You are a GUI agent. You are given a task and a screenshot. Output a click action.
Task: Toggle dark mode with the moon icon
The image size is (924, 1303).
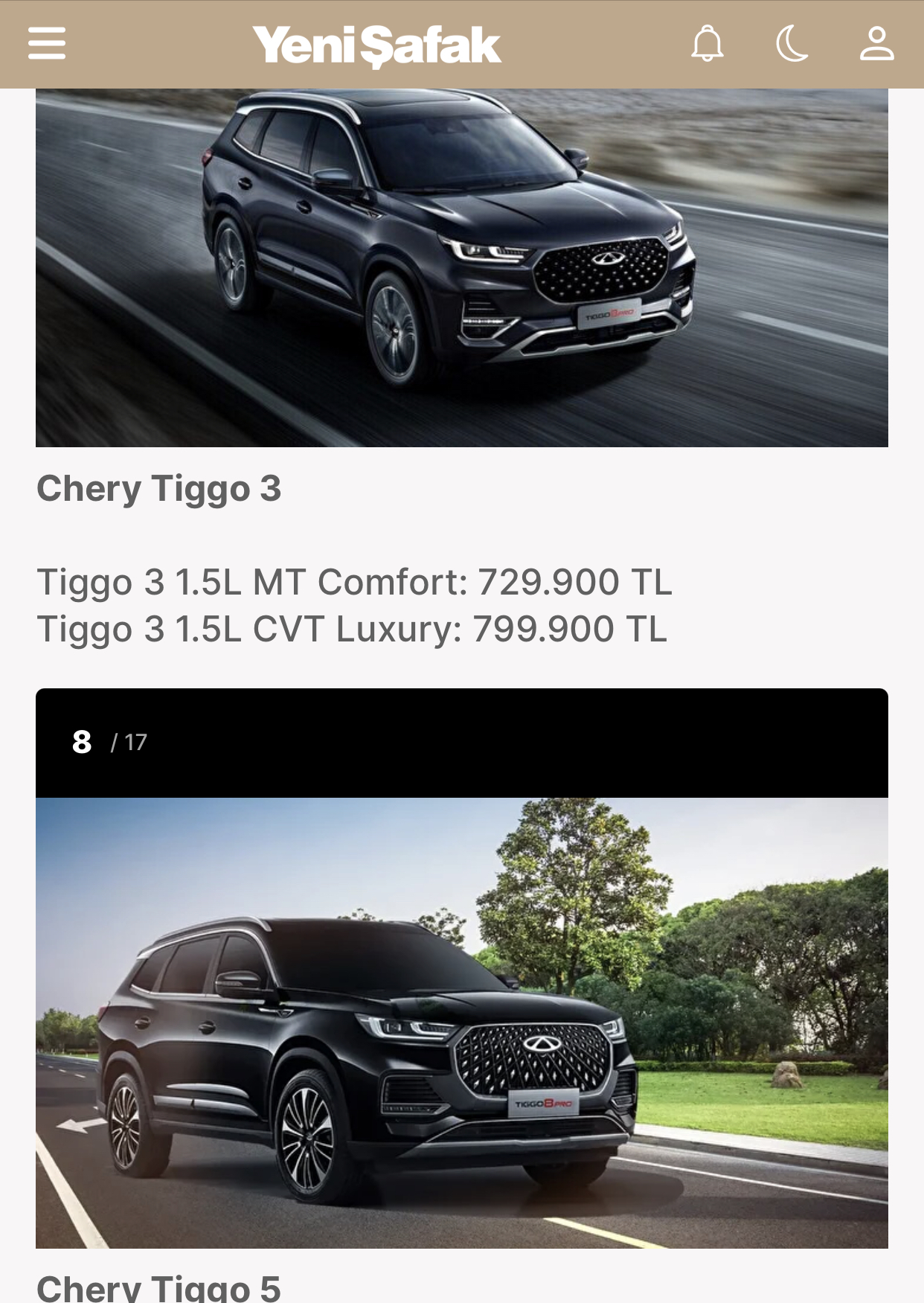[792, 43]
